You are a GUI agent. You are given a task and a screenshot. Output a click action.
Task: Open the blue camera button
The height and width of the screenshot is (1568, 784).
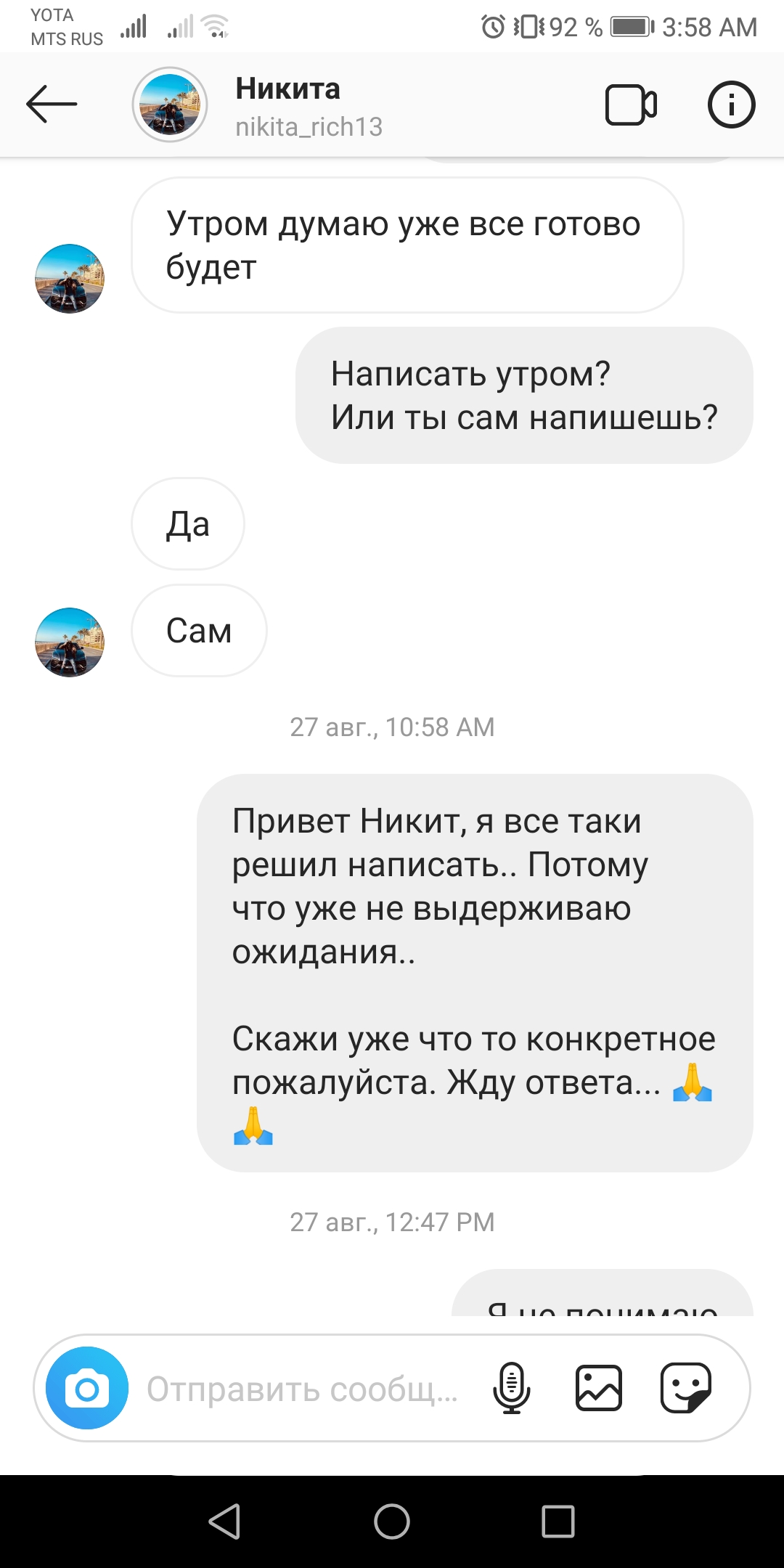(87, 1387)
